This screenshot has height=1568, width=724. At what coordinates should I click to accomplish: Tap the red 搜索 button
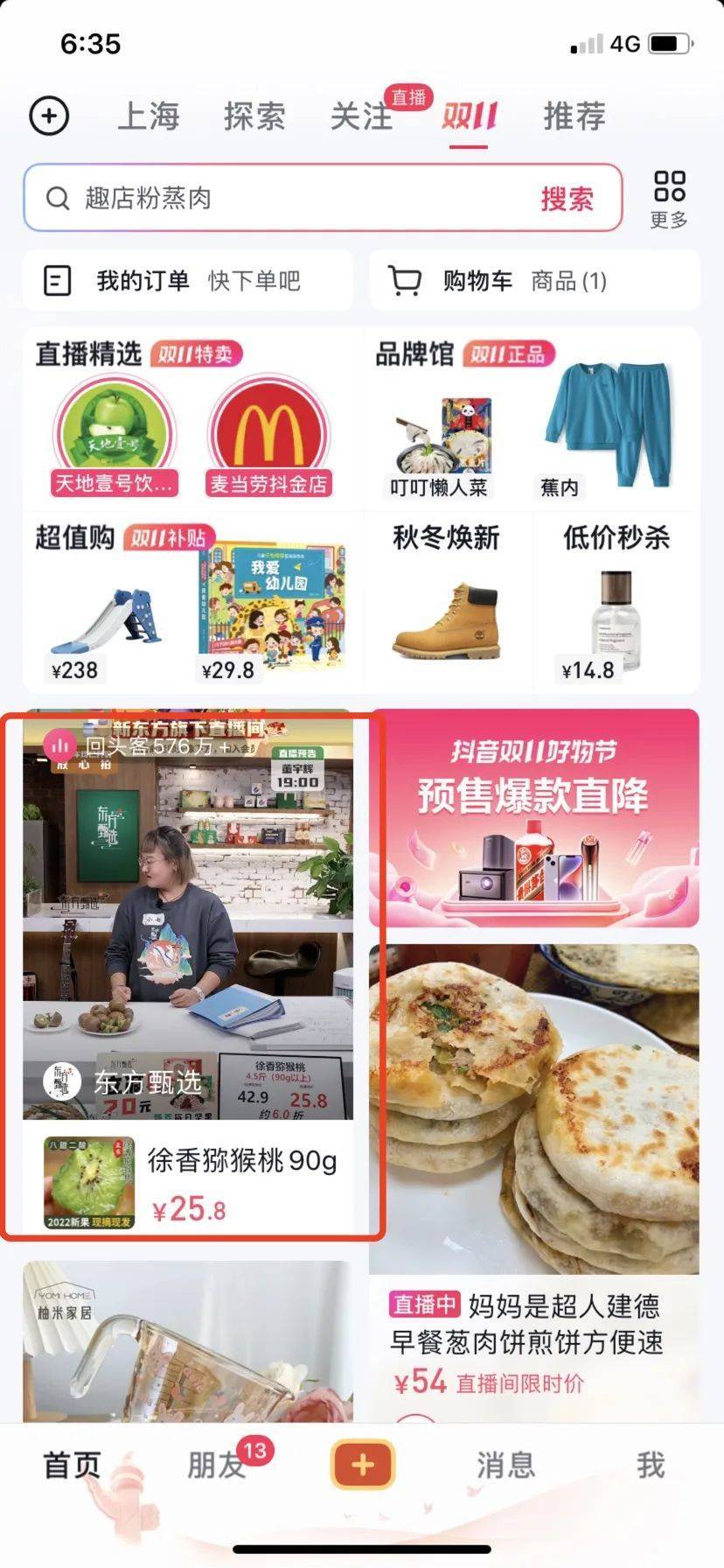point(567,199)
